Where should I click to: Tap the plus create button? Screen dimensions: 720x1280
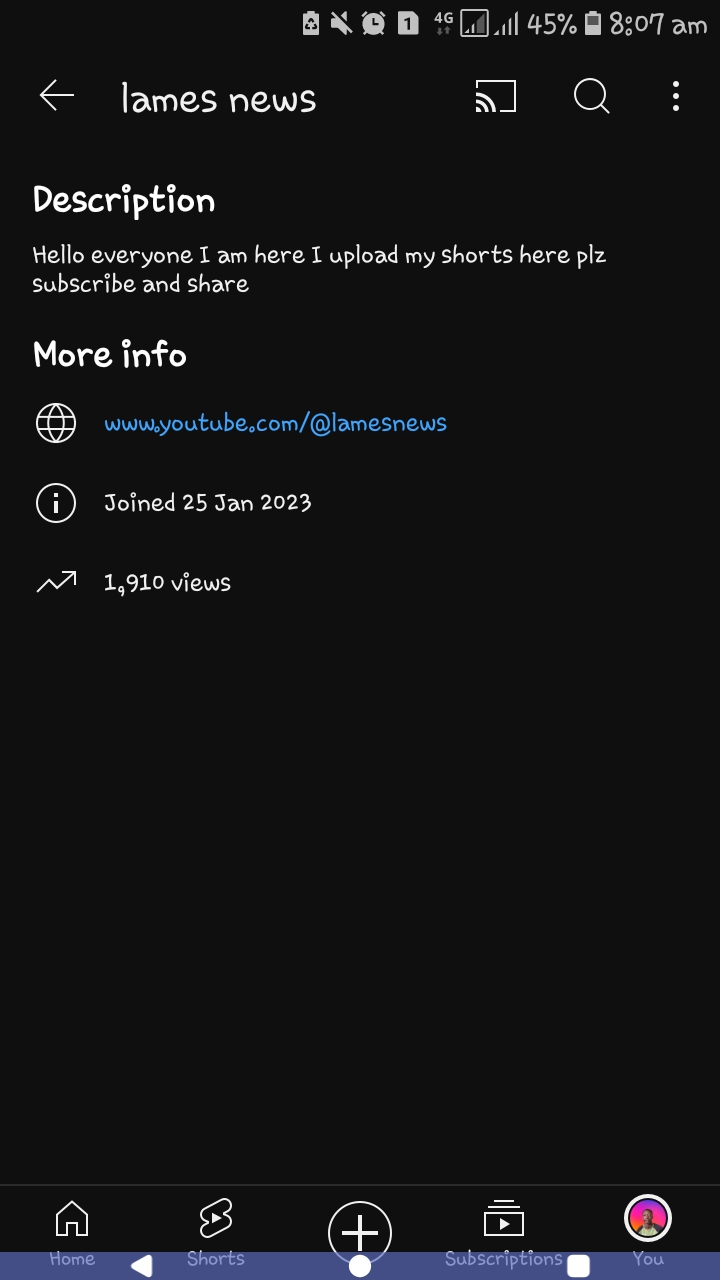click(360, 1232)
